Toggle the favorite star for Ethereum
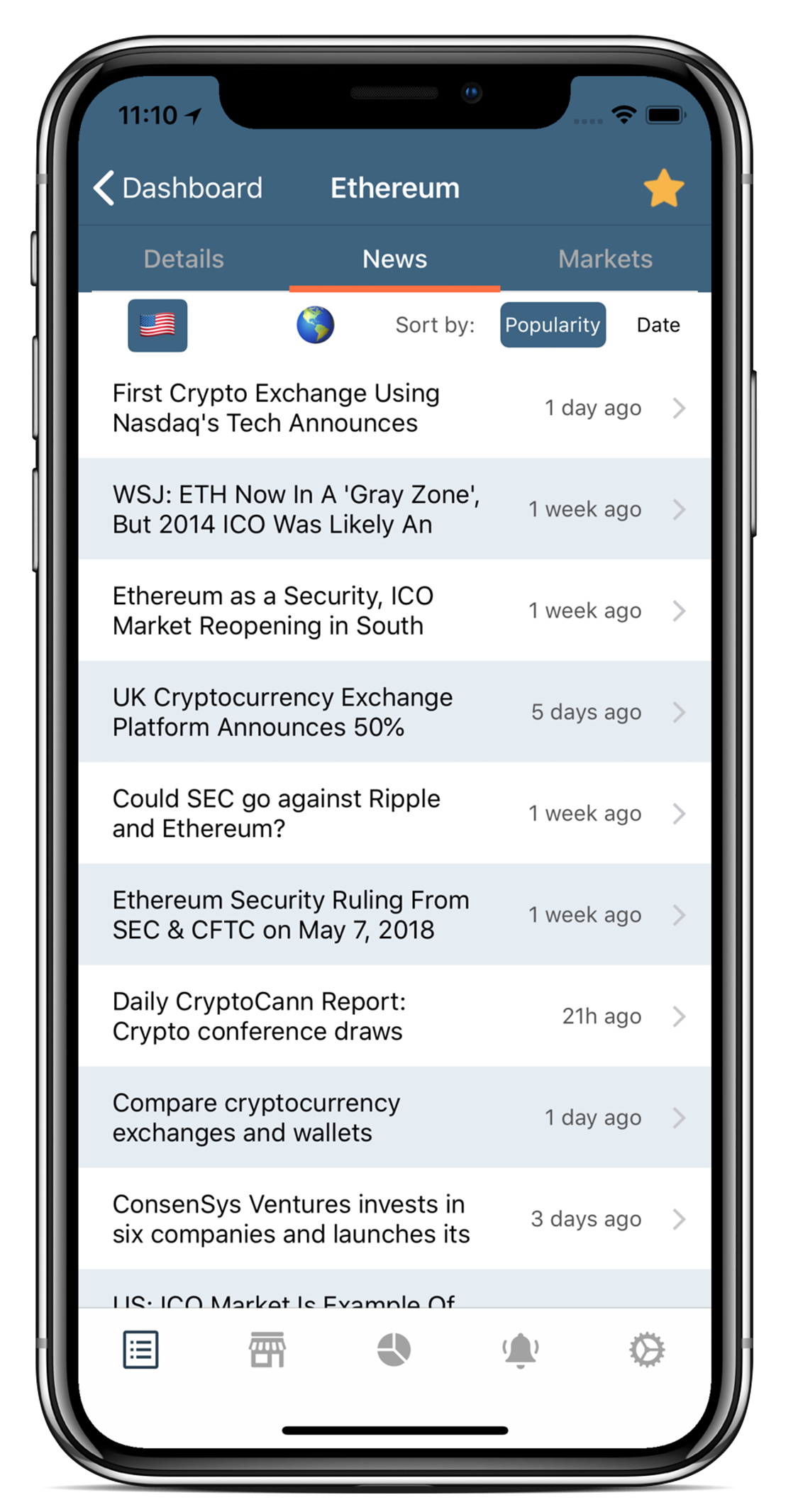Image resolution: width=798 pixels, height=1512 pixels. coord(663,188)
